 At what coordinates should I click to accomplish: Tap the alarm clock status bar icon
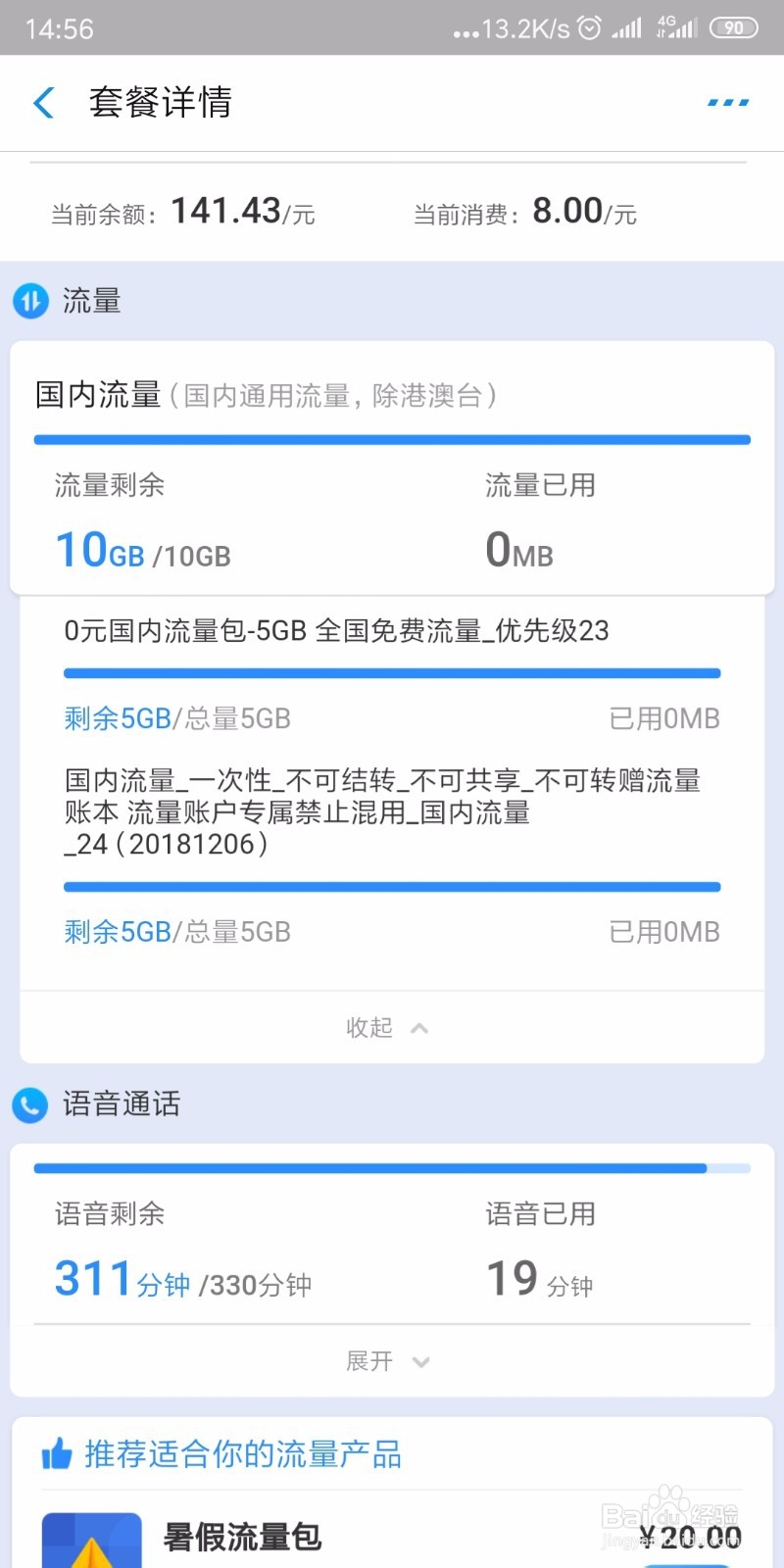pos(588,28)
